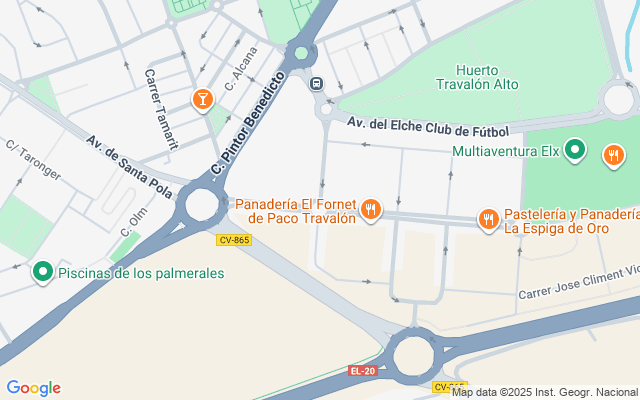The image size is (640, 400).
Task: Open the restaurant pin right of Multiaventura Elx
Action: (x=613, y=156)
